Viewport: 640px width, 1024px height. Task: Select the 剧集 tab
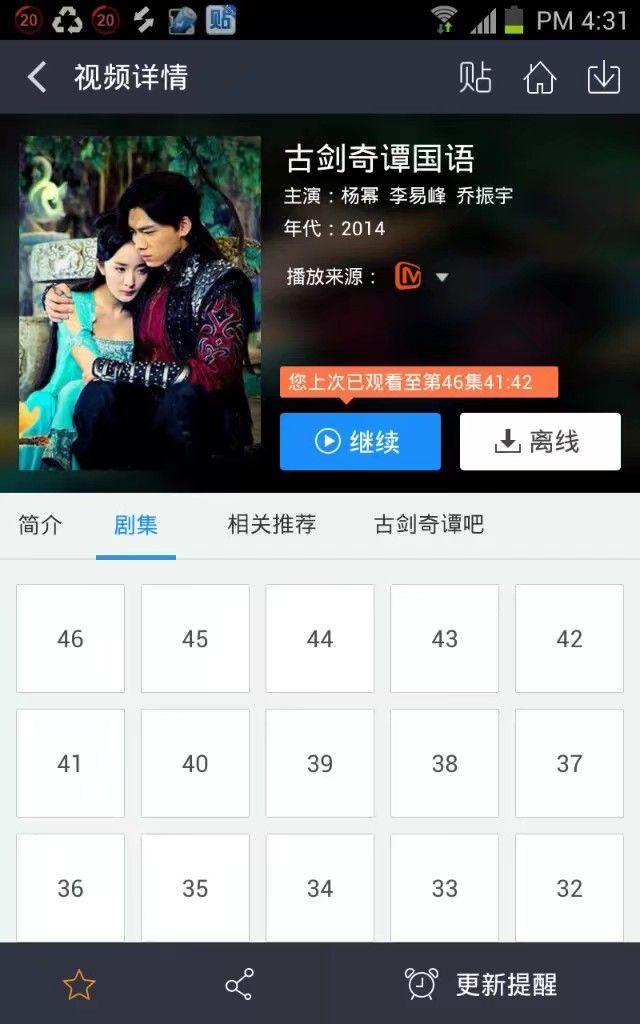pyautogui.click(x=136, y=524)
